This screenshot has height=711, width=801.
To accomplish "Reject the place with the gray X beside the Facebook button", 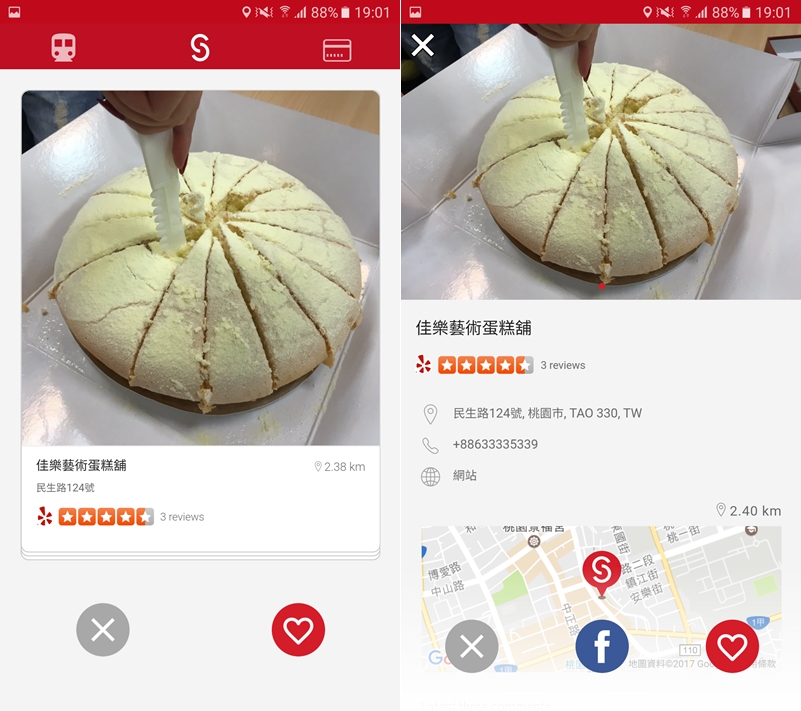I will (472, 646).
